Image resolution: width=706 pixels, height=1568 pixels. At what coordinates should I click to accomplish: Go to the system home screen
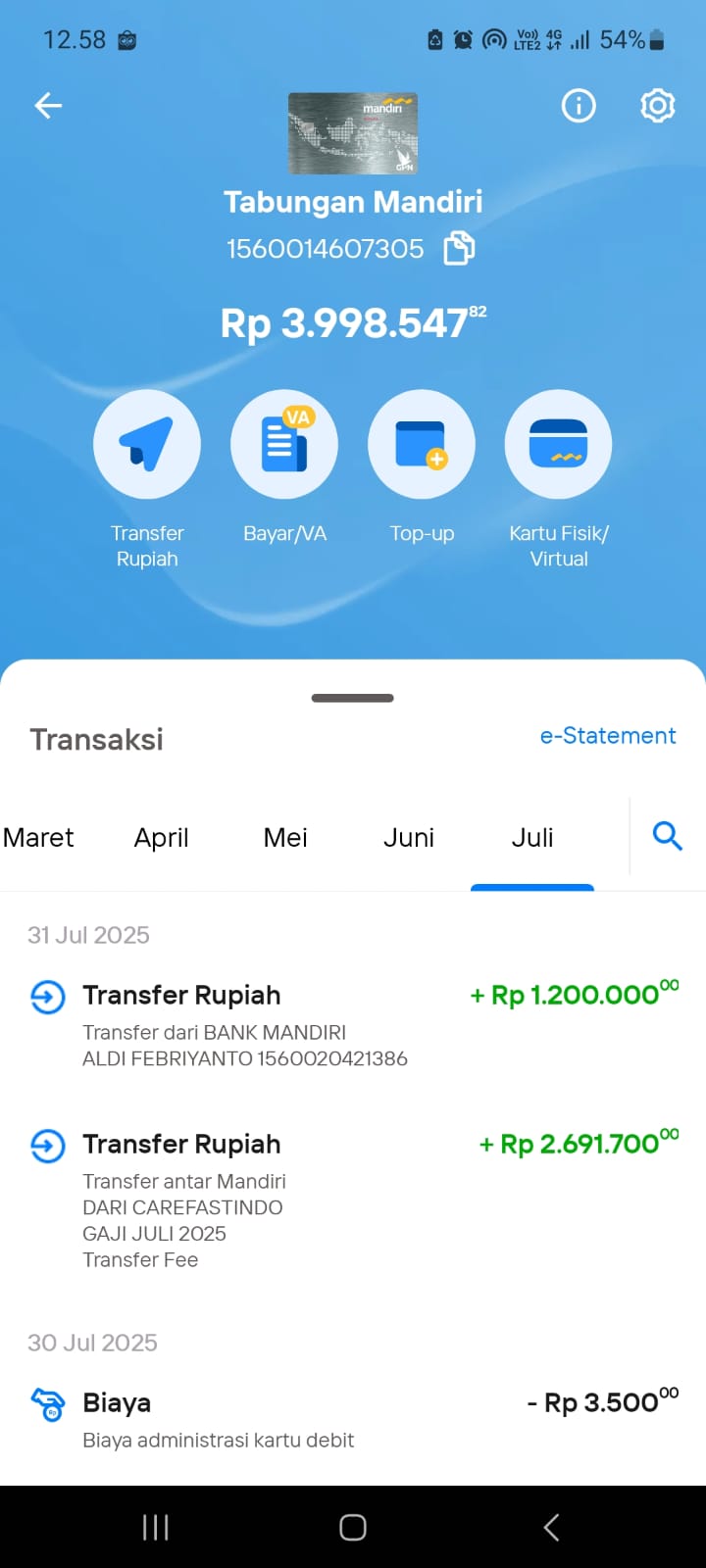[x=353, y=1527]
